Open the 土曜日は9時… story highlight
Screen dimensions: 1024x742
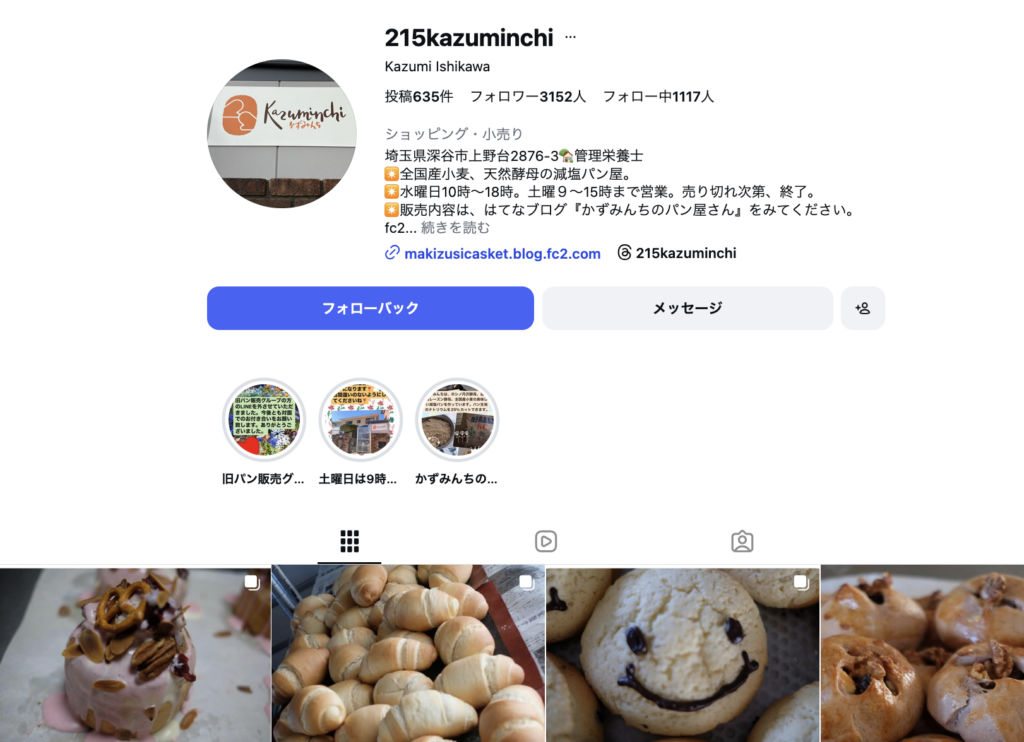coord(360,420)
